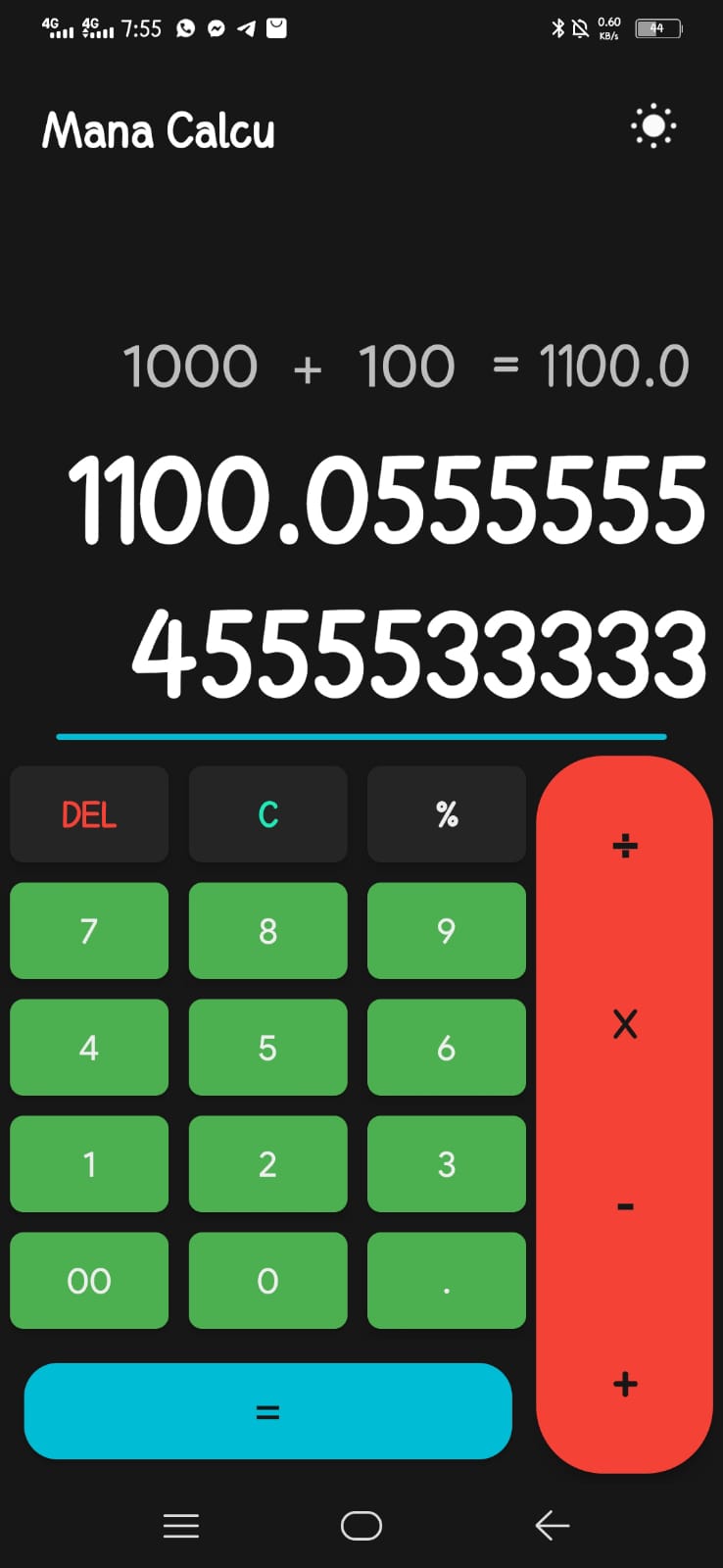The image size is (723, 1568).
Task: Insert double zero with 00 key
Action: tap(89, 1281)
